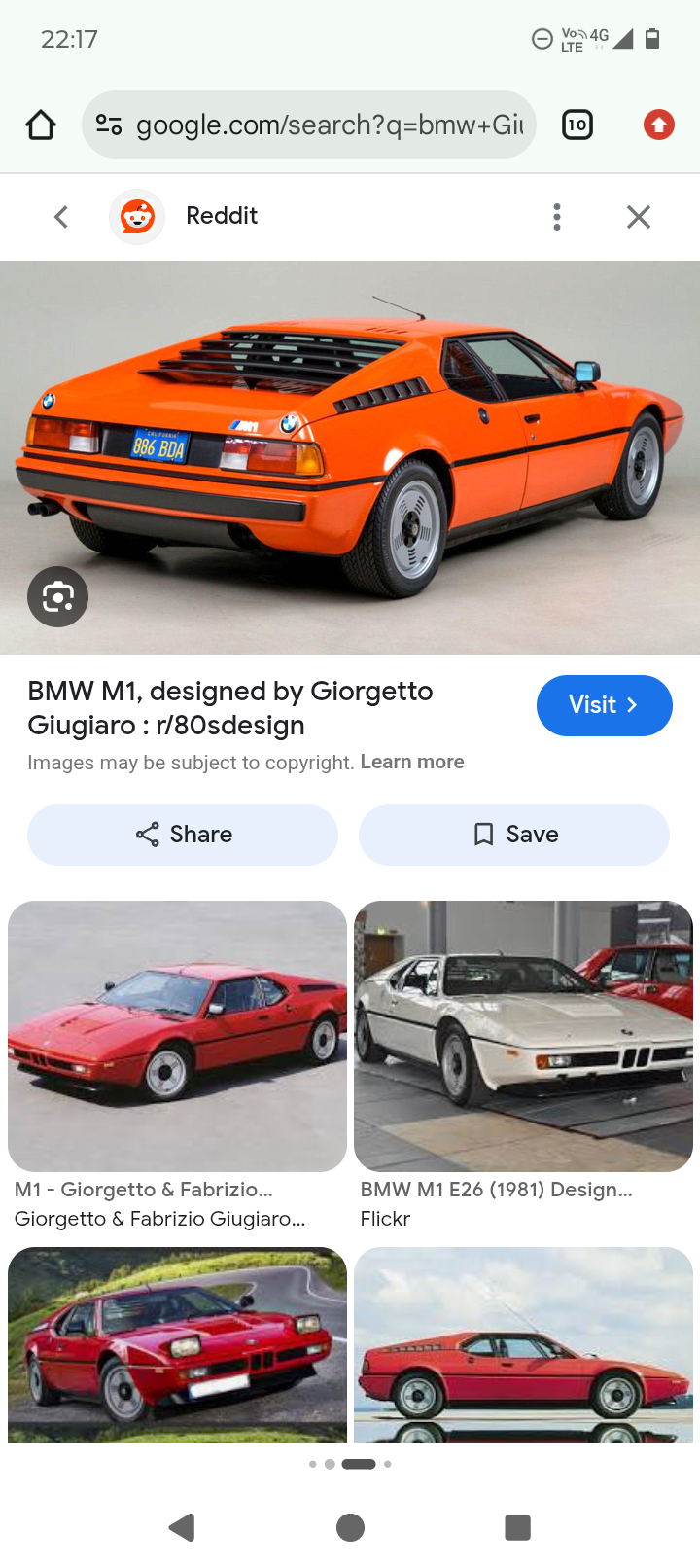This screenshot has height=1568, width=700.
Task: Open the BMW M1 E26 (1981) Flickr result
Action: tap(523, 1036)
